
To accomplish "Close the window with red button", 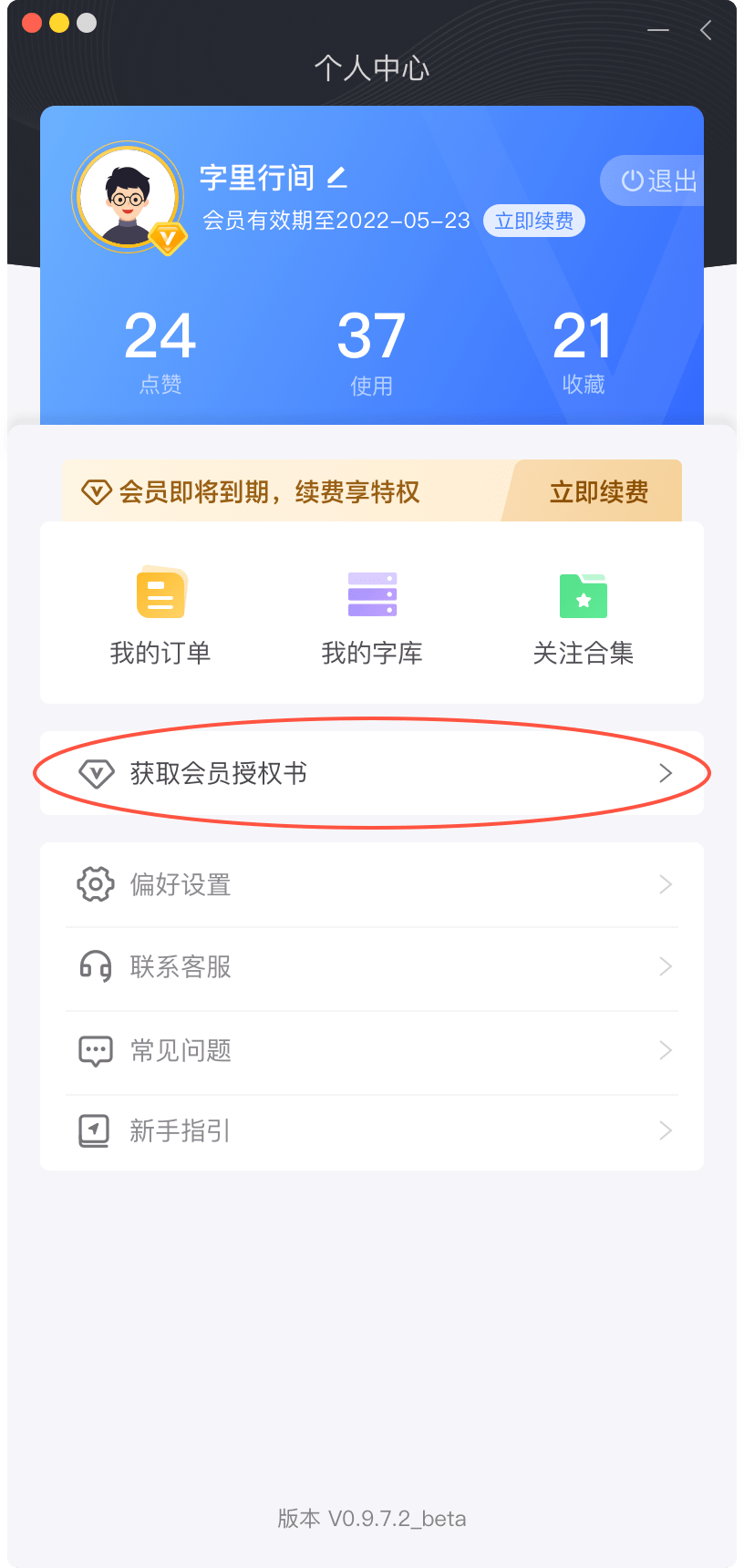I will pyautogui.click(x=32, y=23).
